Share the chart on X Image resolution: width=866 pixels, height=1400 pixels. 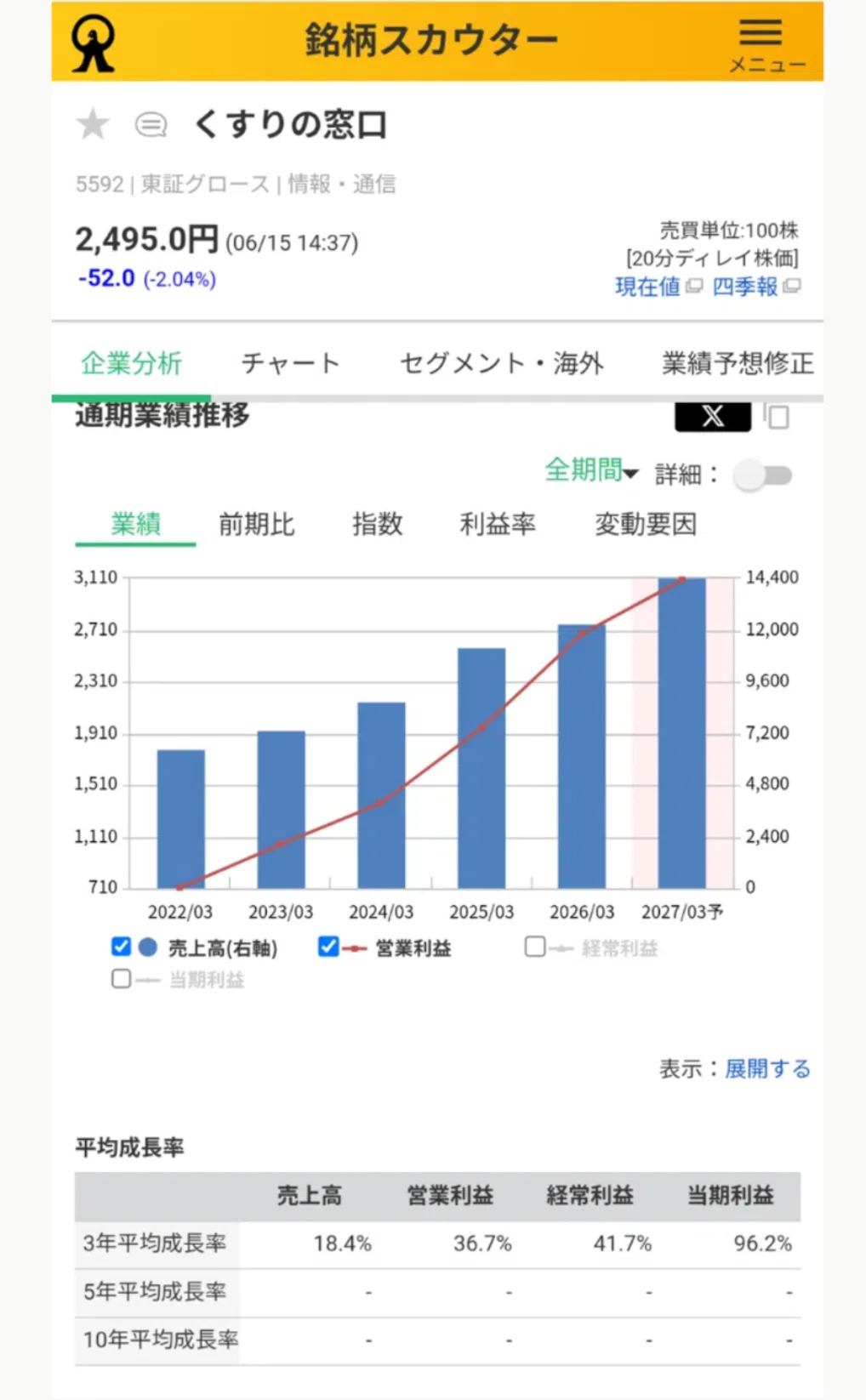713,416
